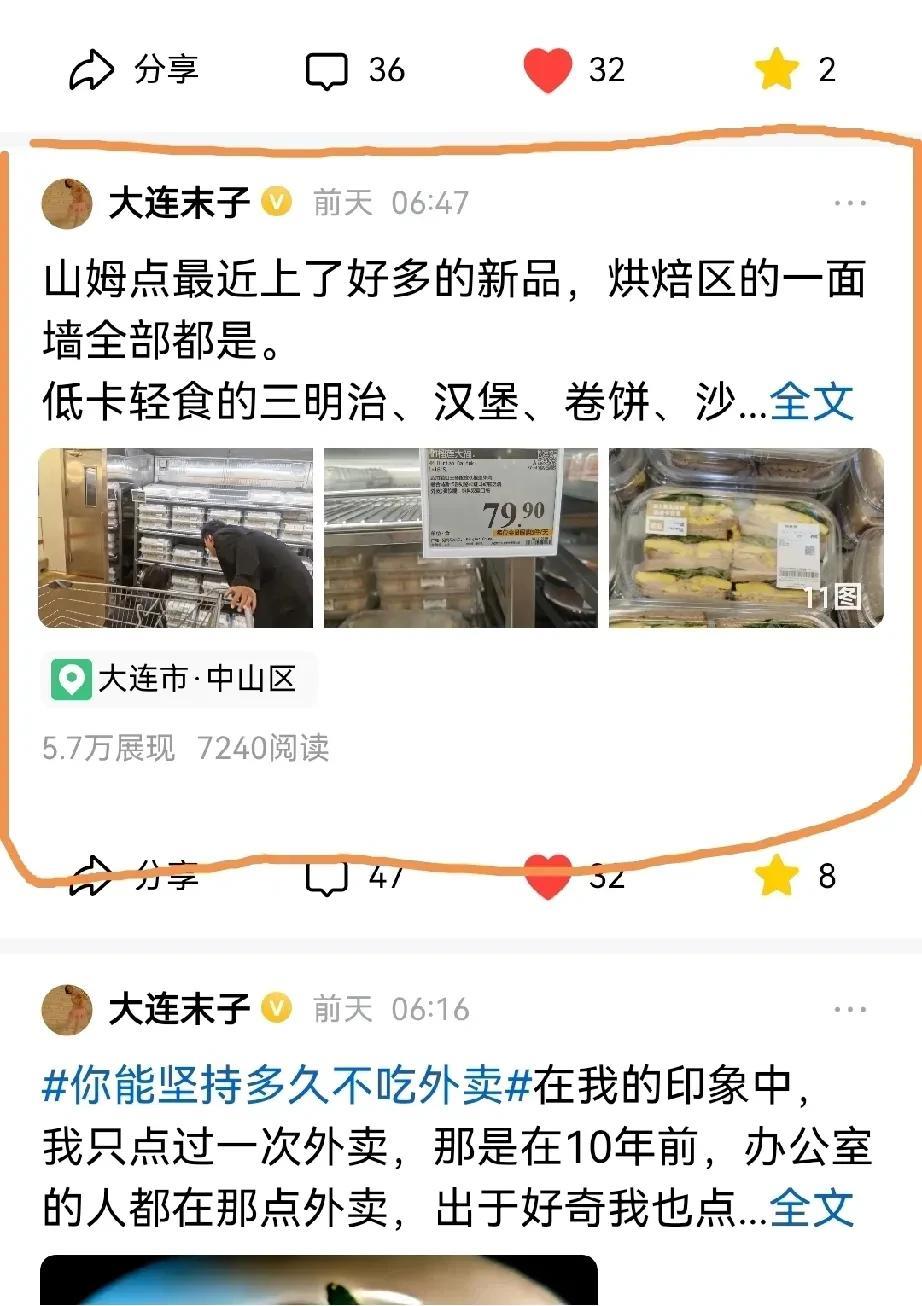
Task: Open the photo of the shopper at shelves
Action: tap(175, 538)
